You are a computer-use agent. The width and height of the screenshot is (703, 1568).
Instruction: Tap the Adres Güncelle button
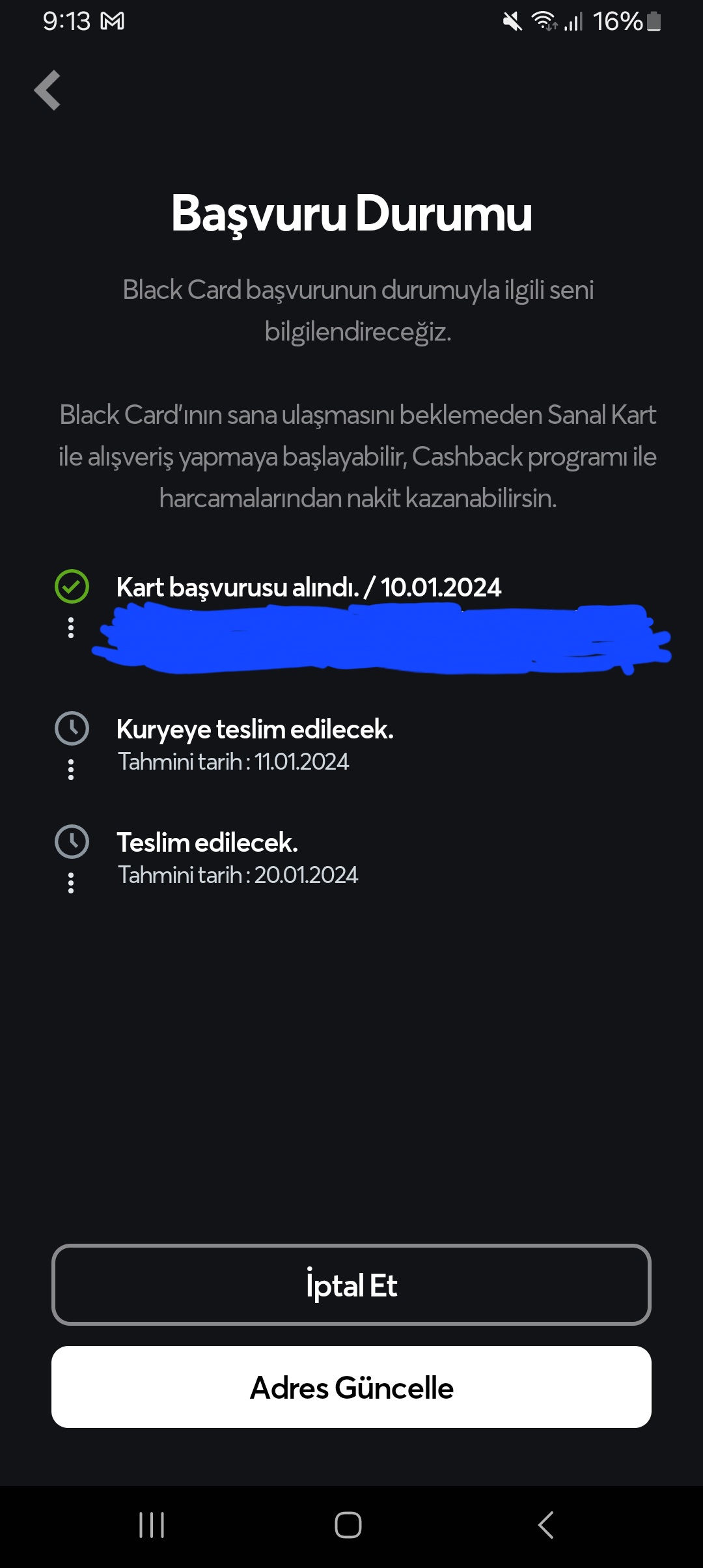[x=351, y=1387]
